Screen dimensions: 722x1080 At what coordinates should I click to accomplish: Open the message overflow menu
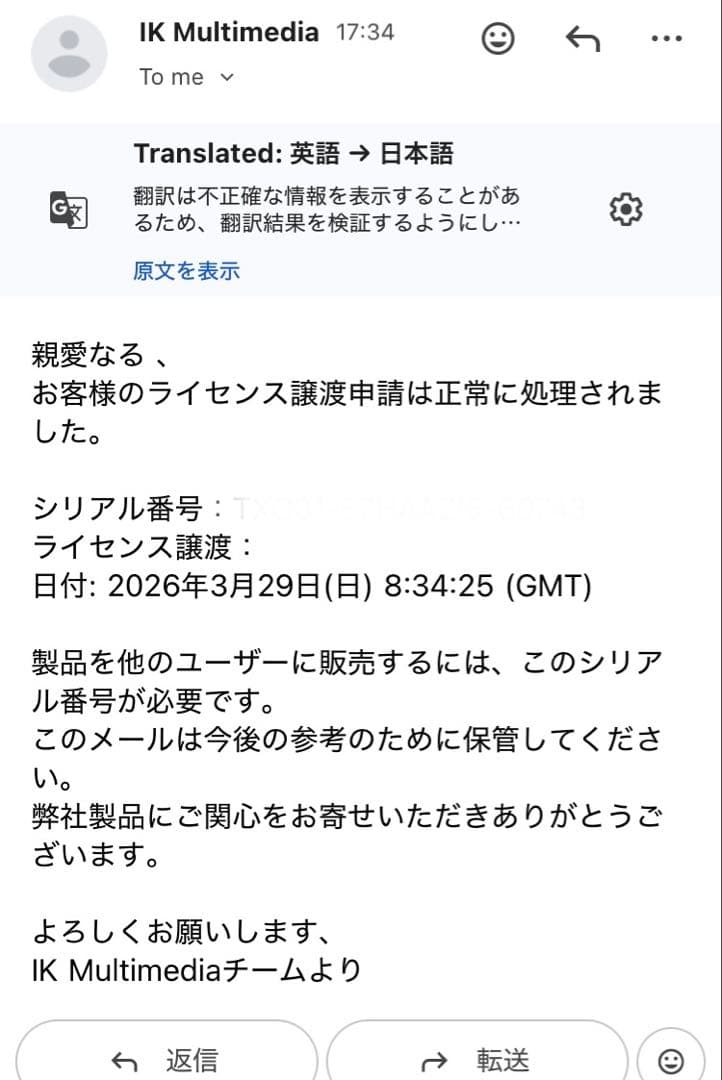pos(666,39)
